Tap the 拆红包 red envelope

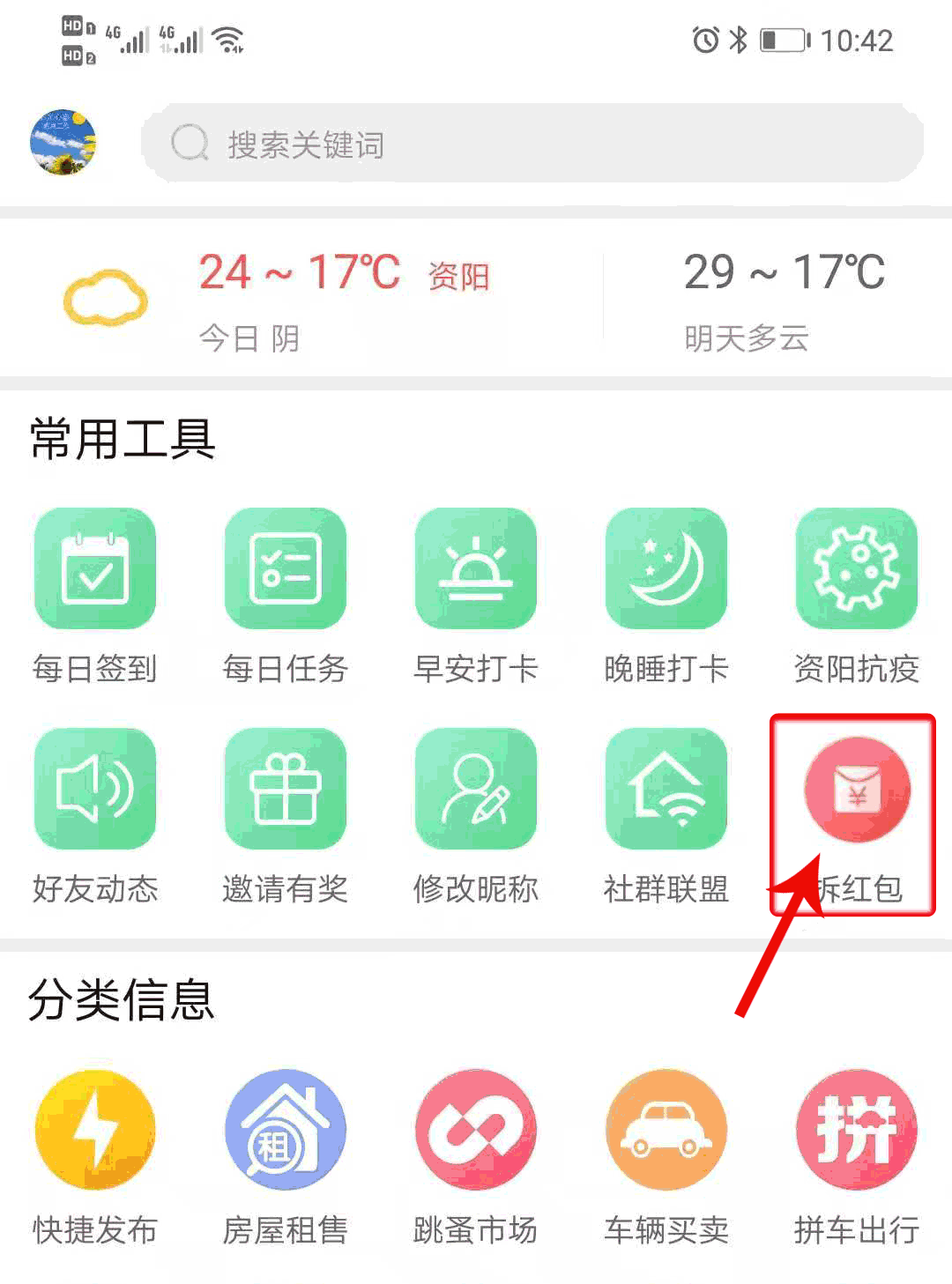point(857,789)
